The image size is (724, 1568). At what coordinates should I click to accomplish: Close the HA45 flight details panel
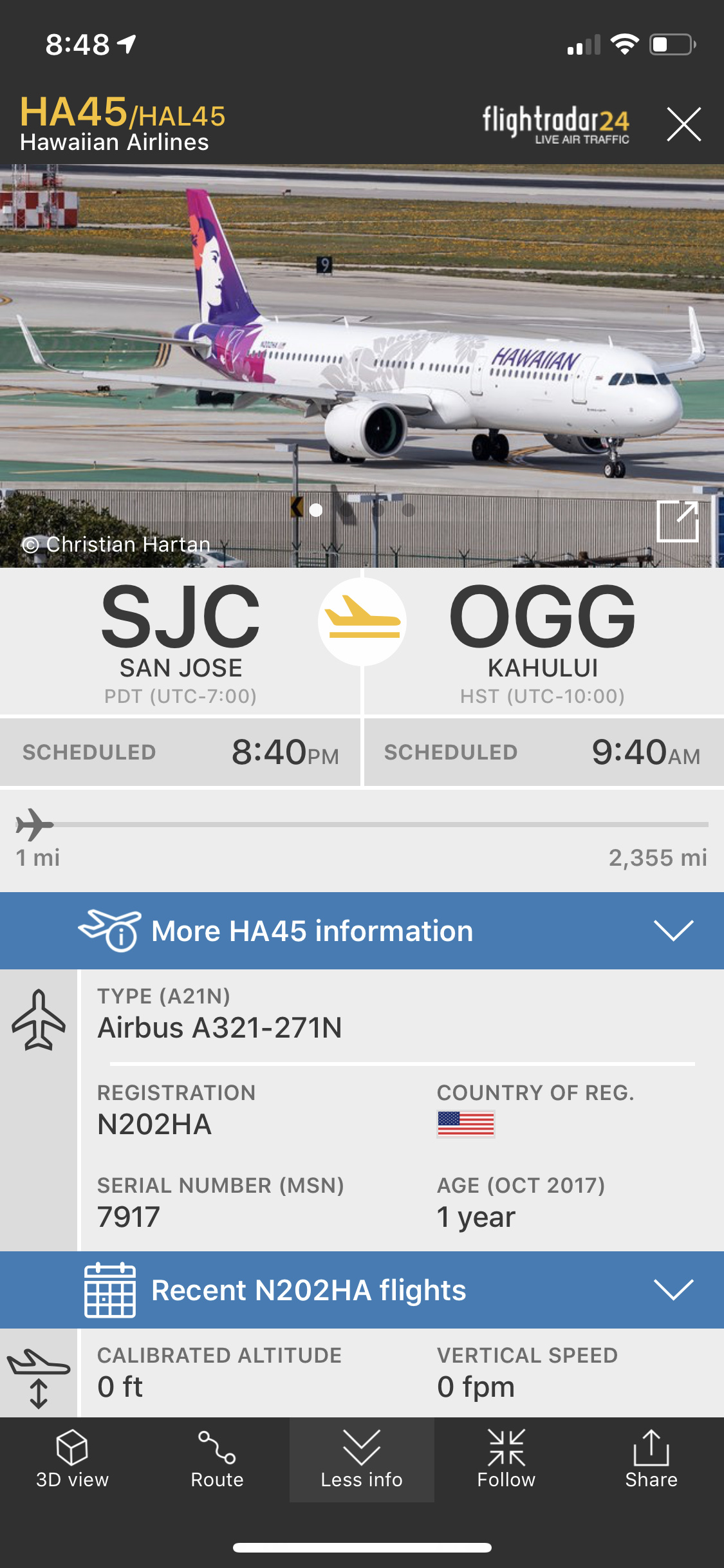coord(683,124)
